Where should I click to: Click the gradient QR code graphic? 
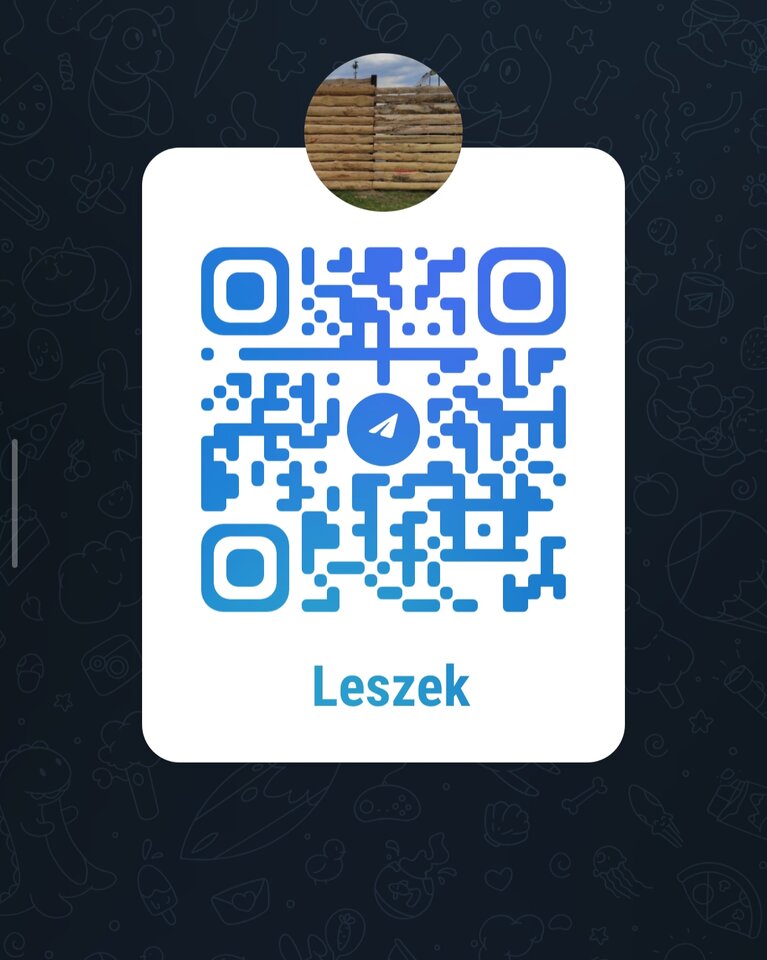[x=383, y=430]
